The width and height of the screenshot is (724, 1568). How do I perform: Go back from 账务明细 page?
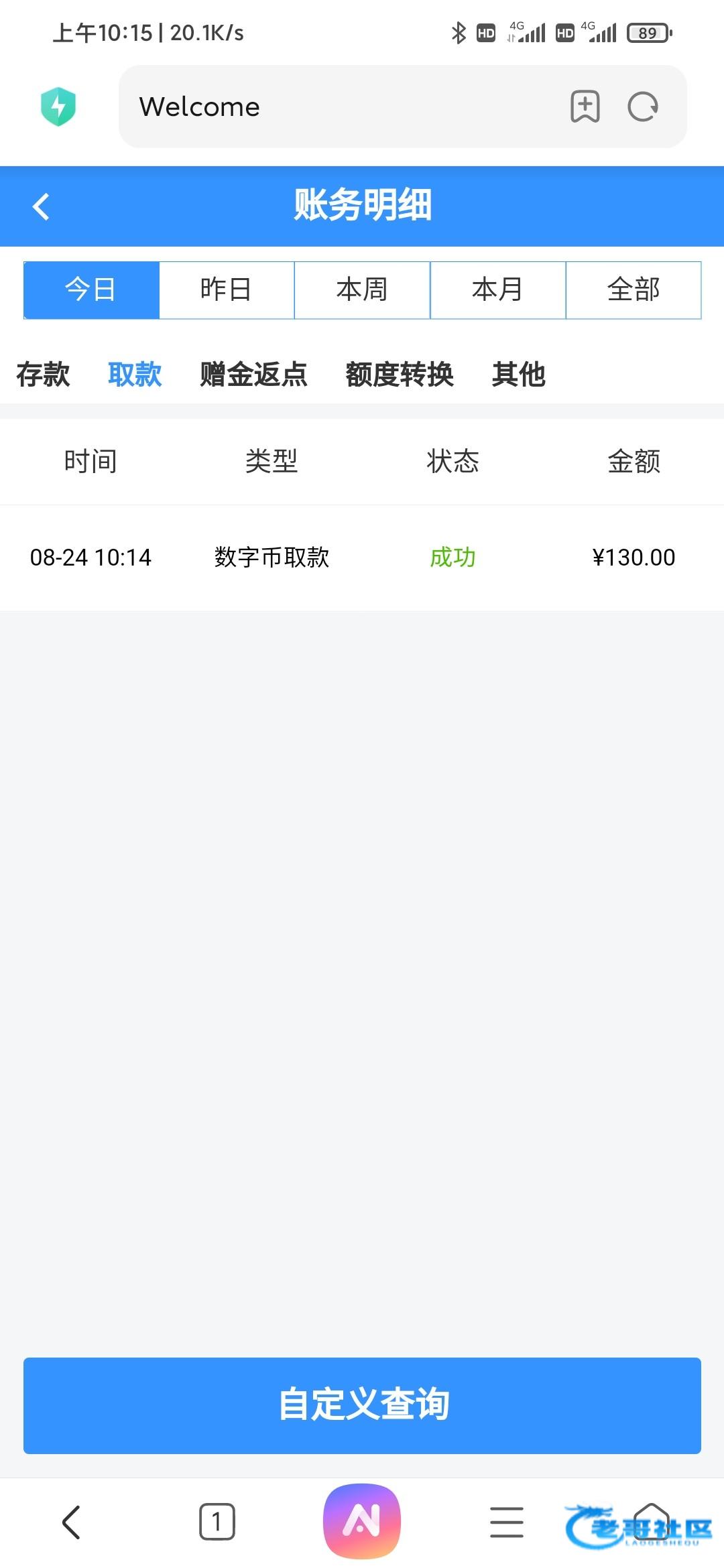point(41,206)
